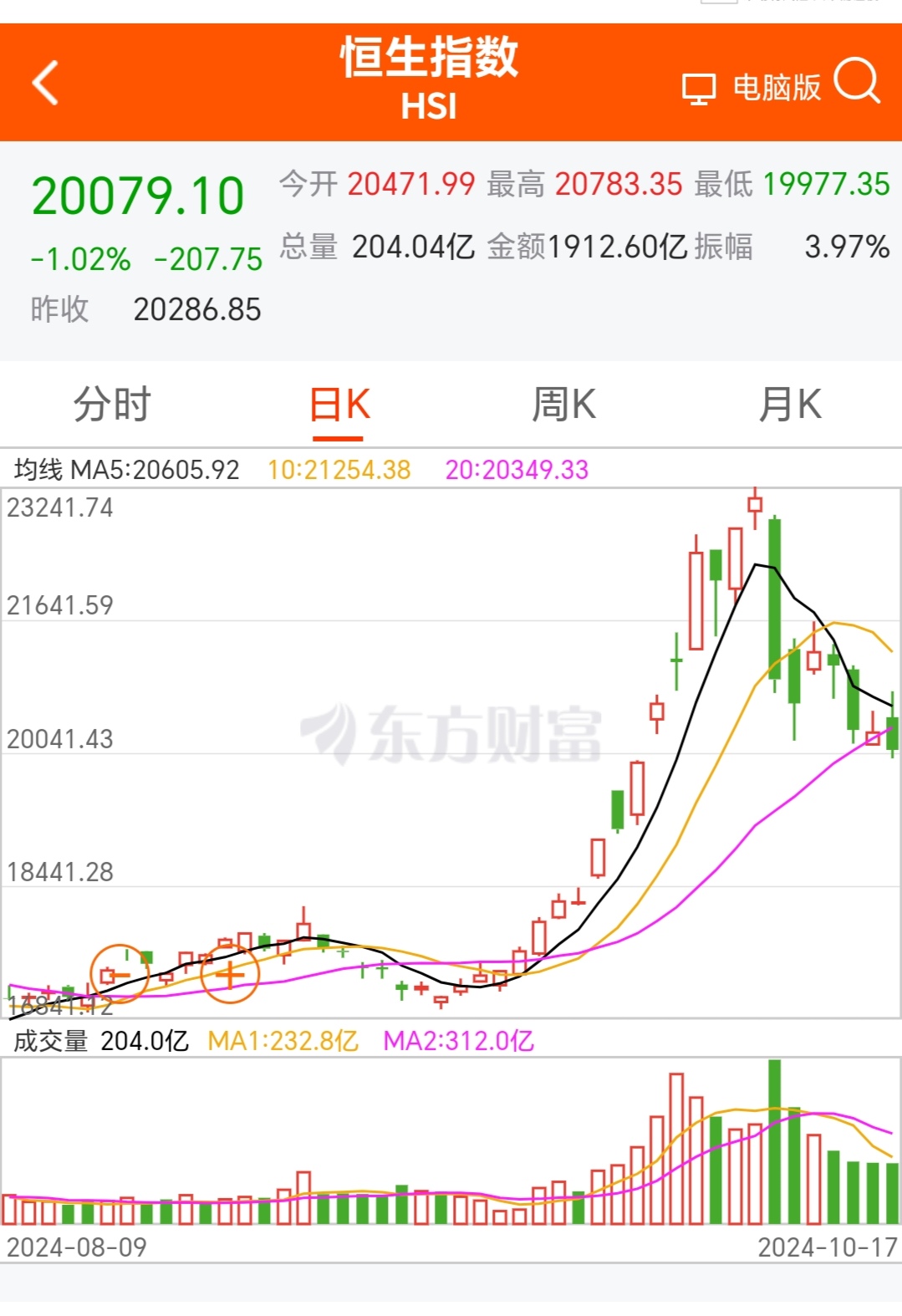Image resolution: width=902 pixels, height=1316 pixels.
Task: Select the 分时 intraday view
Action: tap(112, 404)
